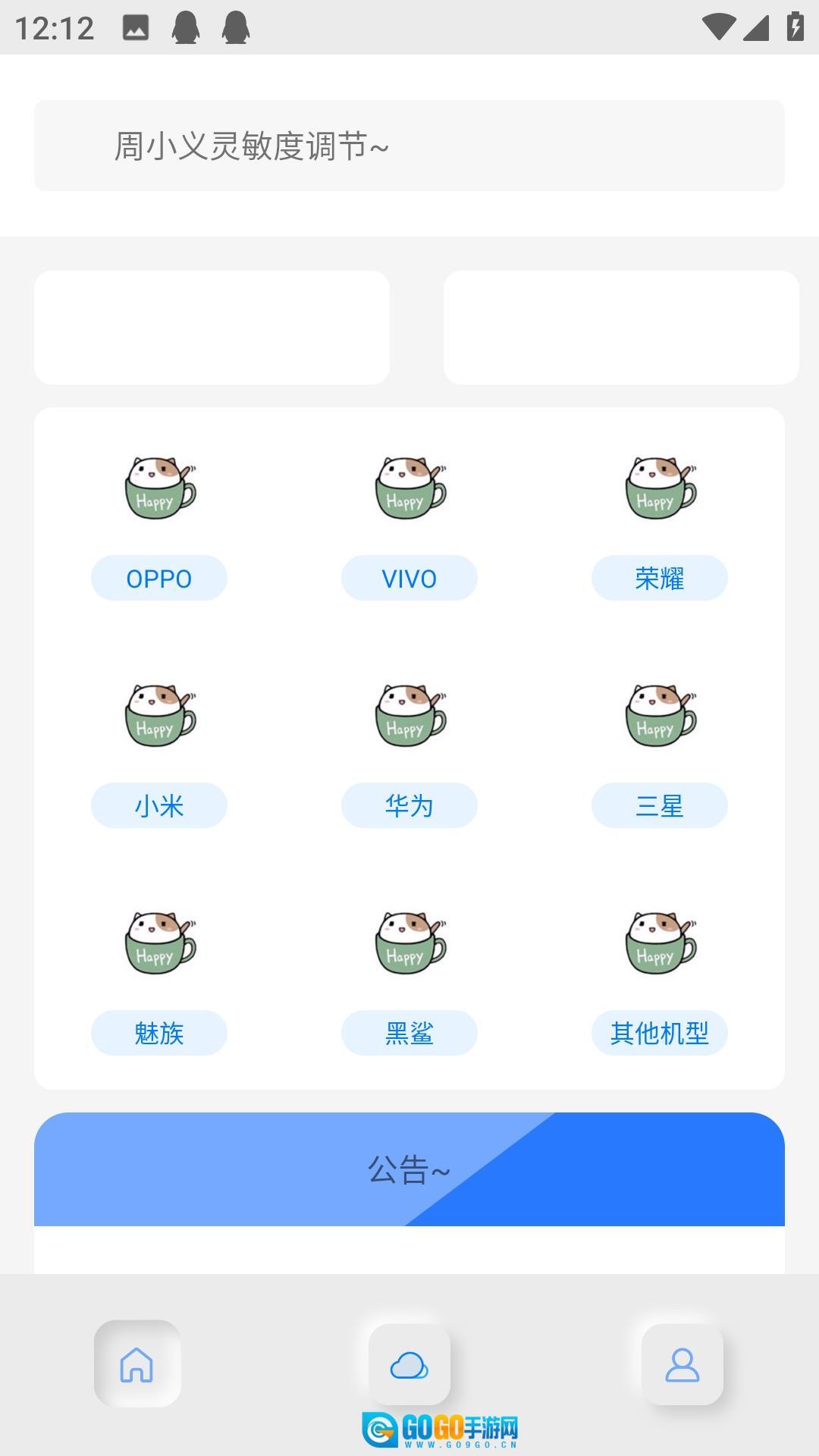Open the 魅族 sensitivity settings
819x1456 pixels.
(159, 1033)
